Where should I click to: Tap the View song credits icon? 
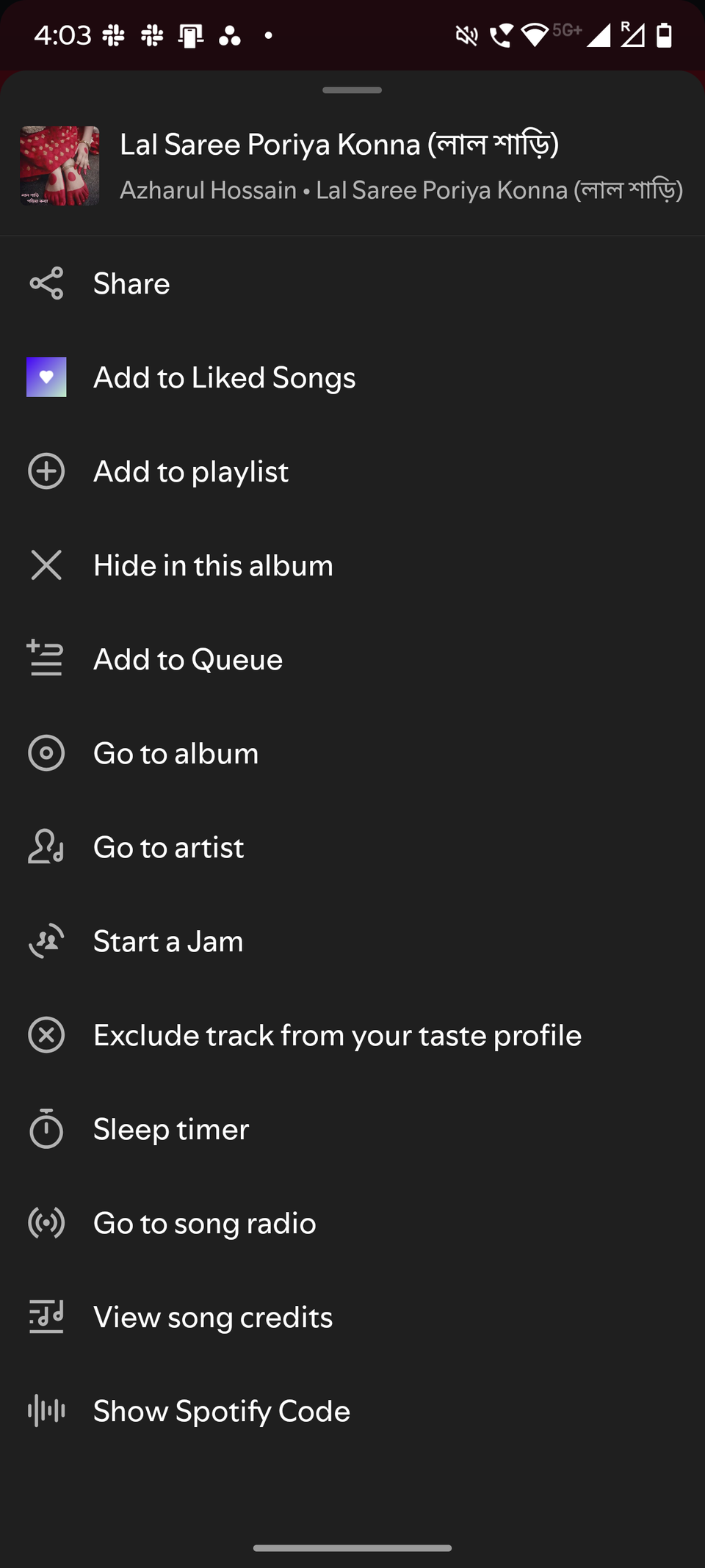click(46, 1317)
